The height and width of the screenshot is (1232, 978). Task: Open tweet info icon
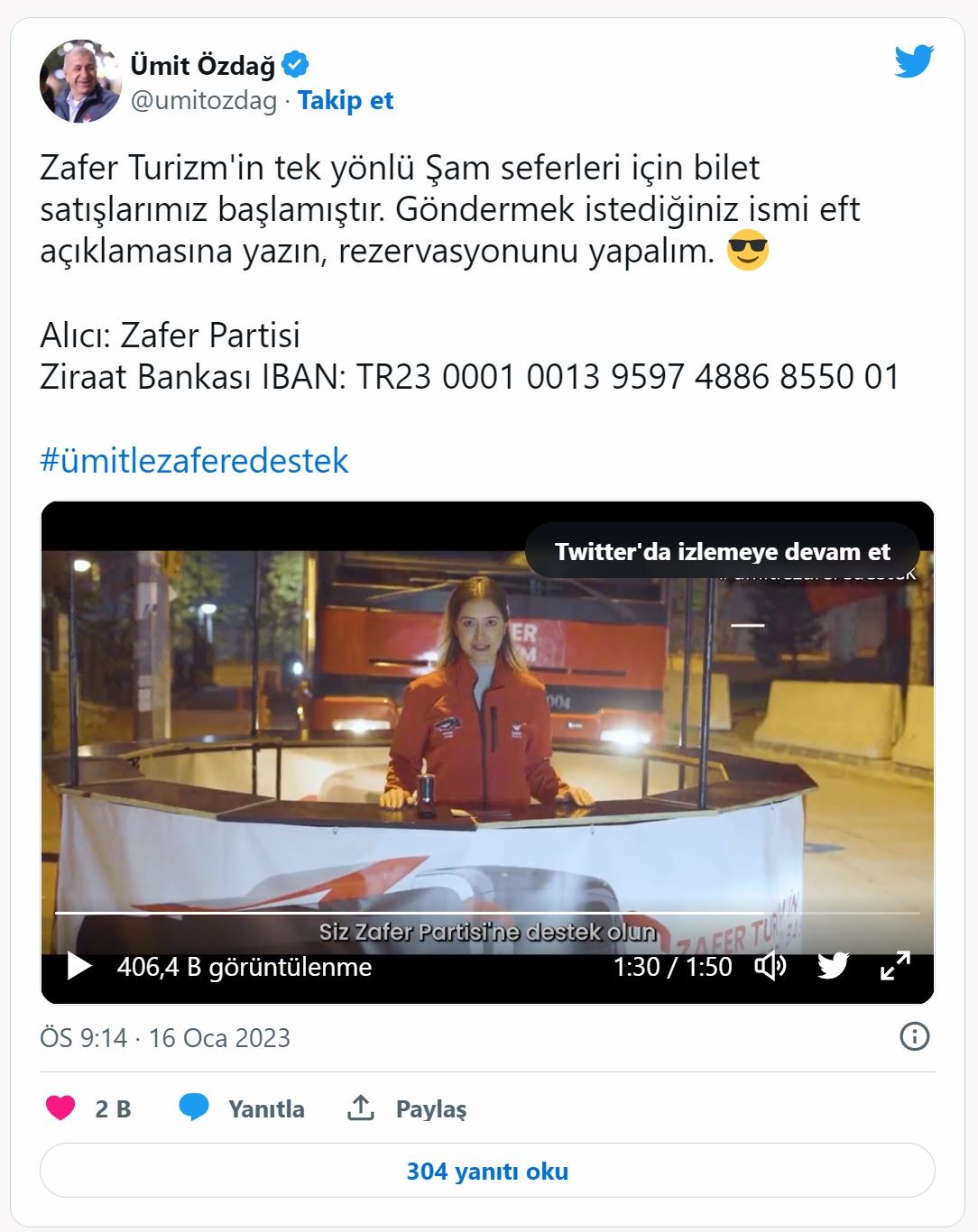pyautogui.click(x=914, y=1036)
